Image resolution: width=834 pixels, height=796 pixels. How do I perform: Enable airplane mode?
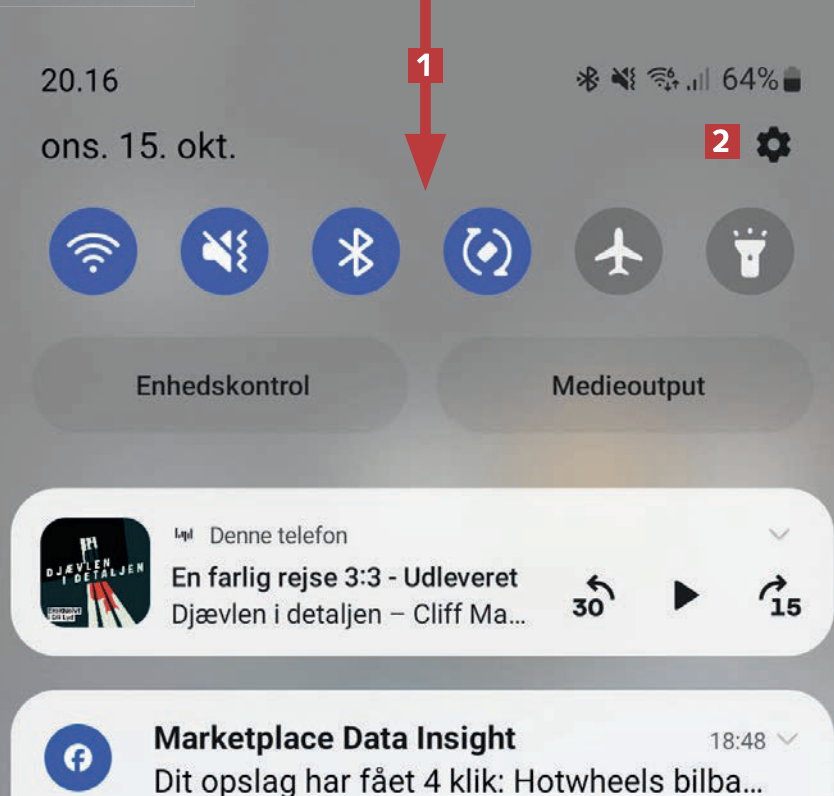coord(618,250)
